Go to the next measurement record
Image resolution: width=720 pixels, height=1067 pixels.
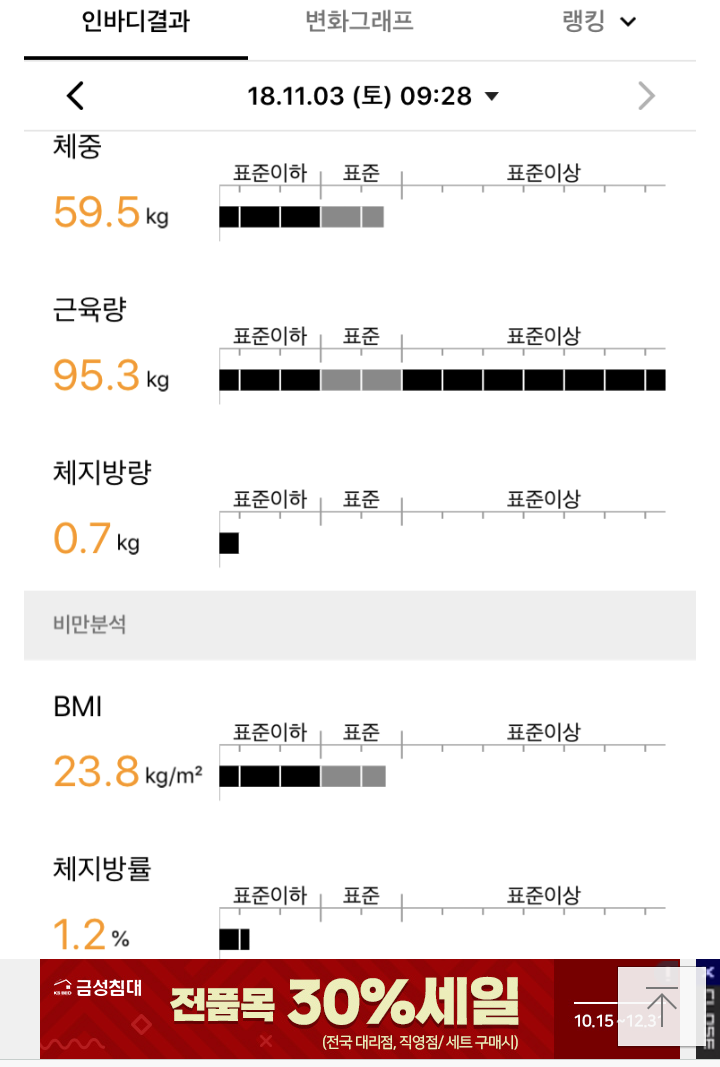tap(646, 96)
